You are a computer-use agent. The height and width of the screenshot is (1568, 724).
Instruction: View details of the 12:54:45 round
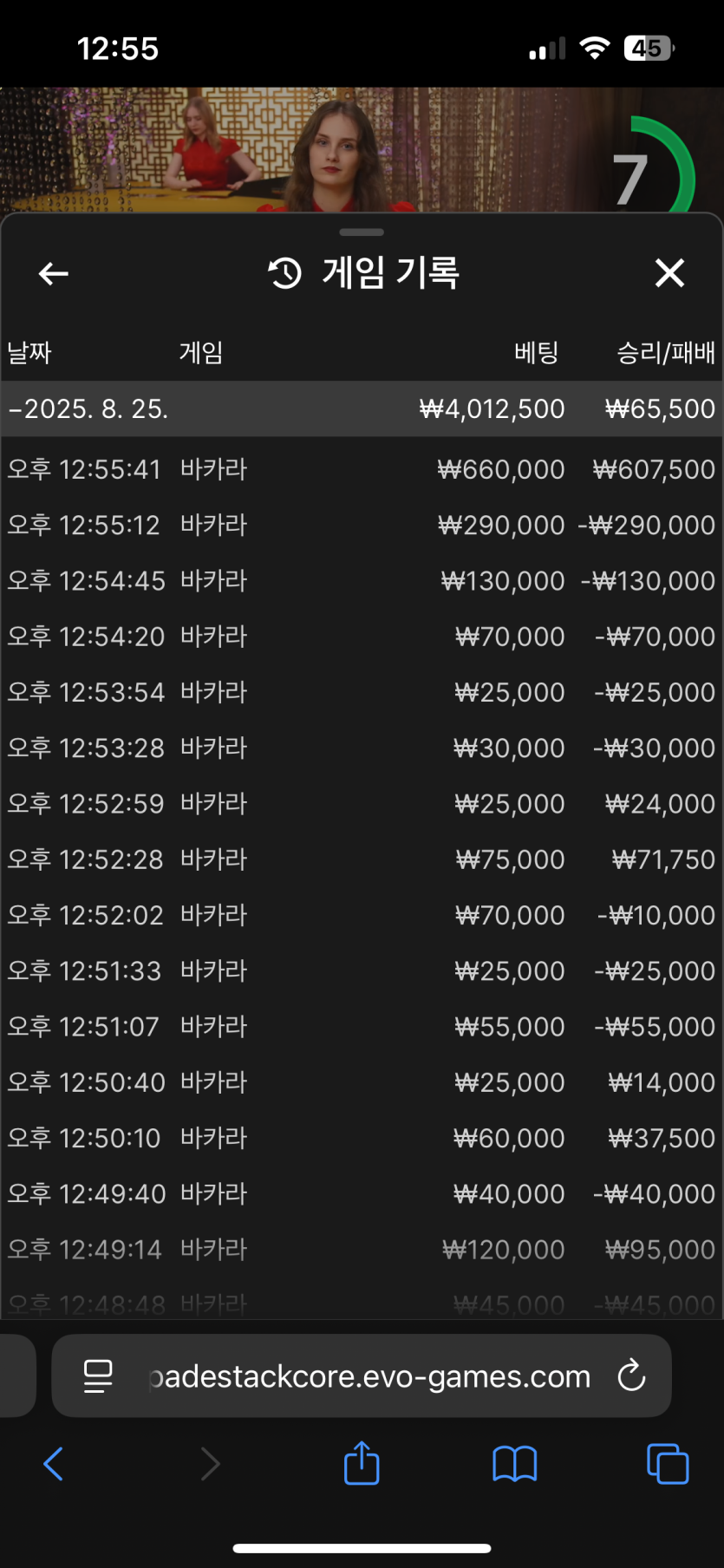pos(362,580)
